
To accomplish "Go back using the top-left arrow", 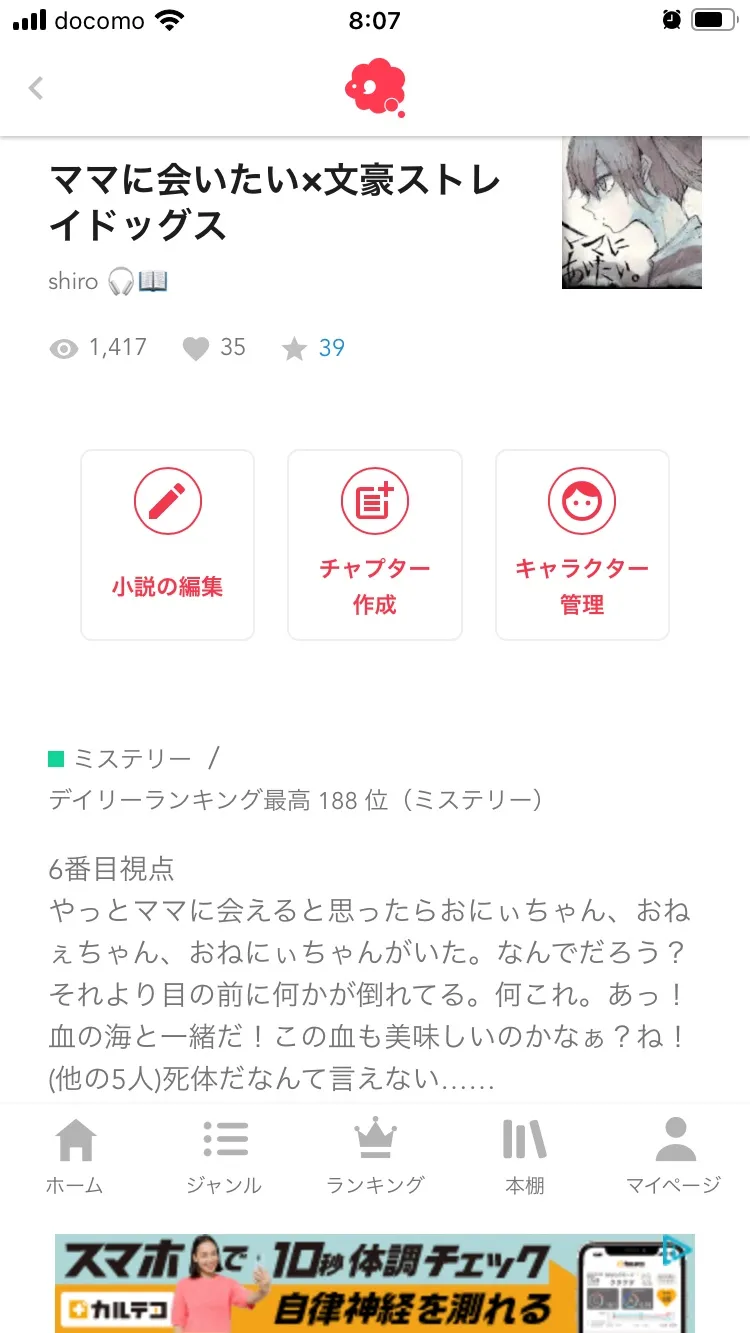I will click(x=36, y=88).
